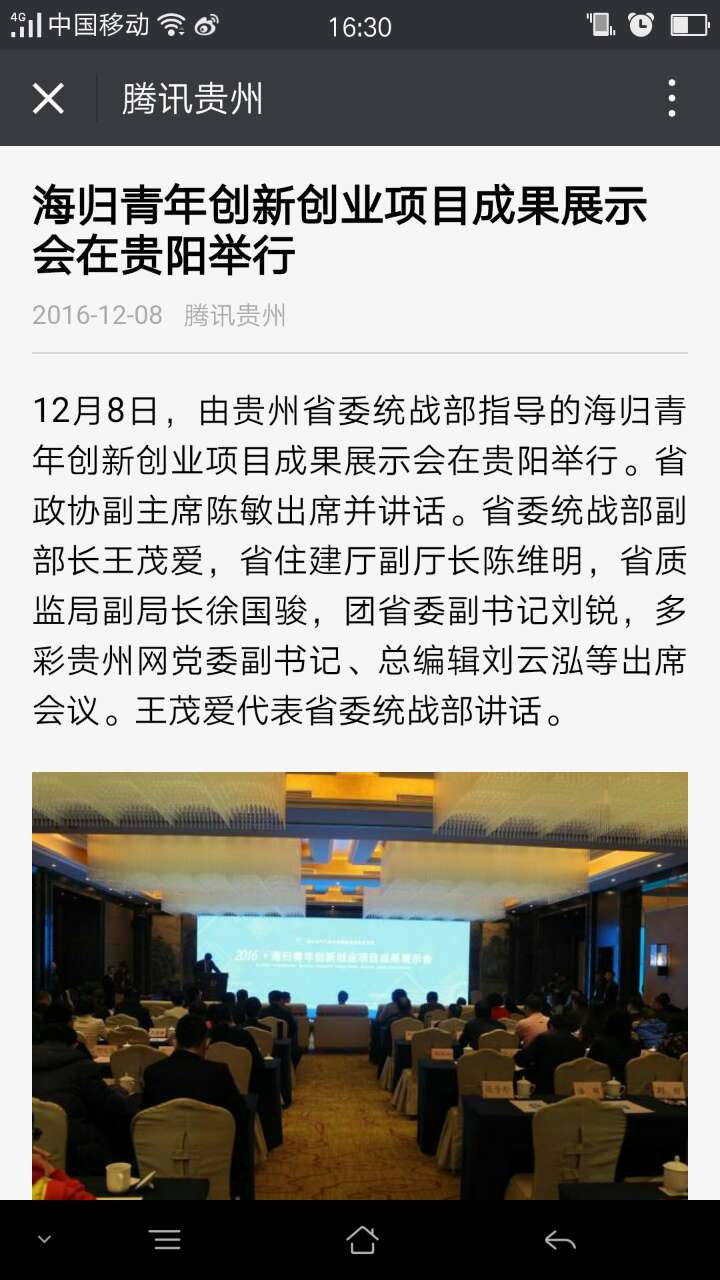This screenshot has height=1280, width=720.
Task: Go to the home screen
Action: pos(362,1241)
